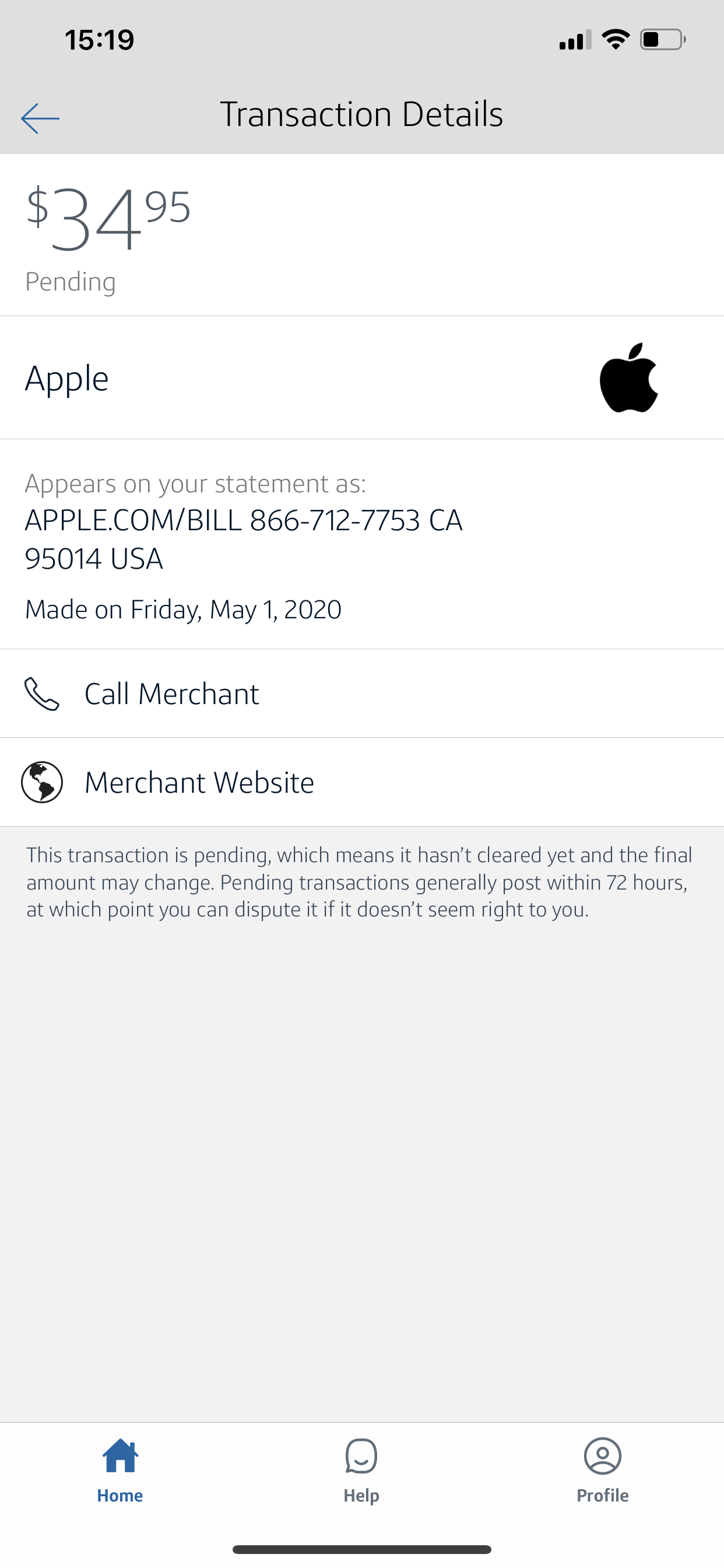Go to the Profile tab
Screen dimensions: 724x1568
602,1470
